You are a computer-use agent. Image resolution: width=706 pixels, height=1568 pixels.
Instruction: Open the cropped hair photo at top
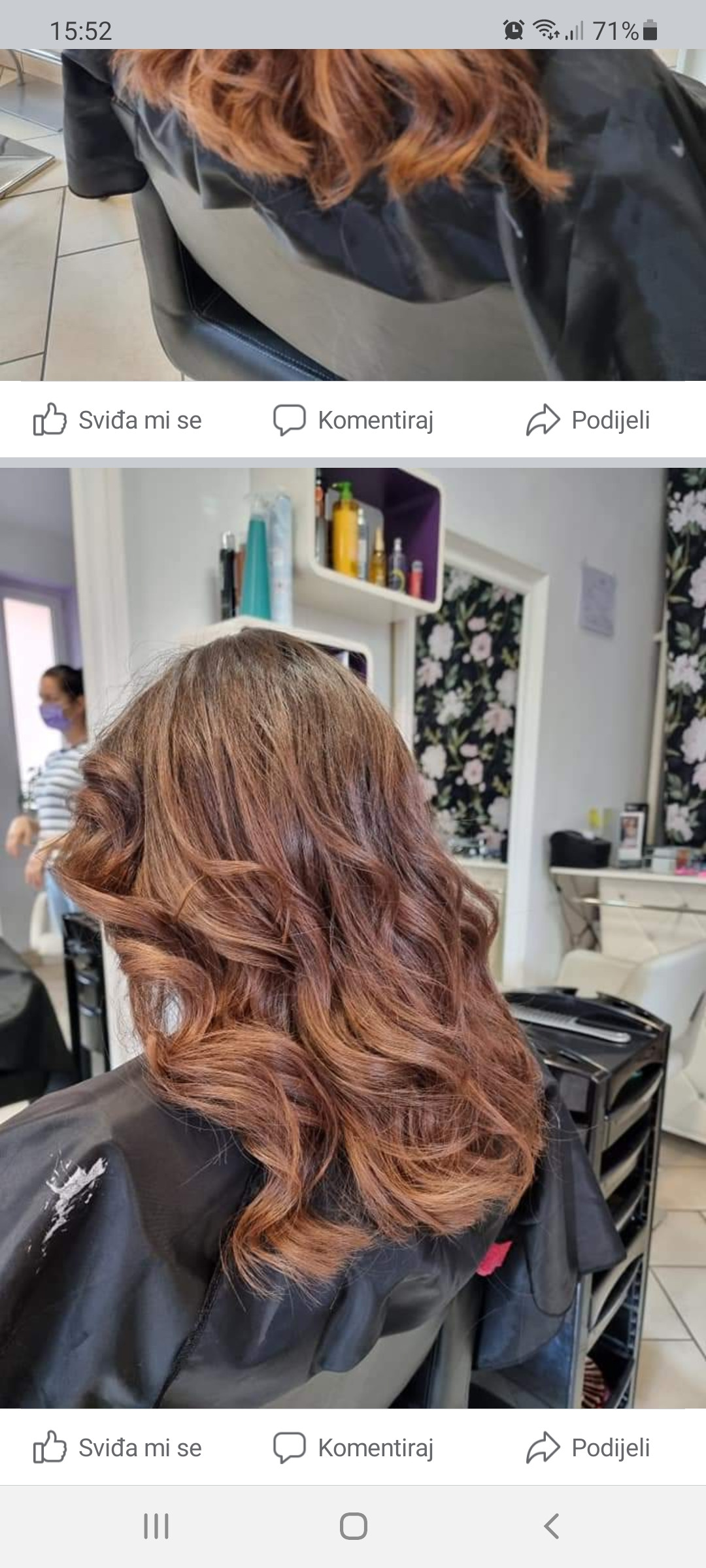(x=353, y=216)
